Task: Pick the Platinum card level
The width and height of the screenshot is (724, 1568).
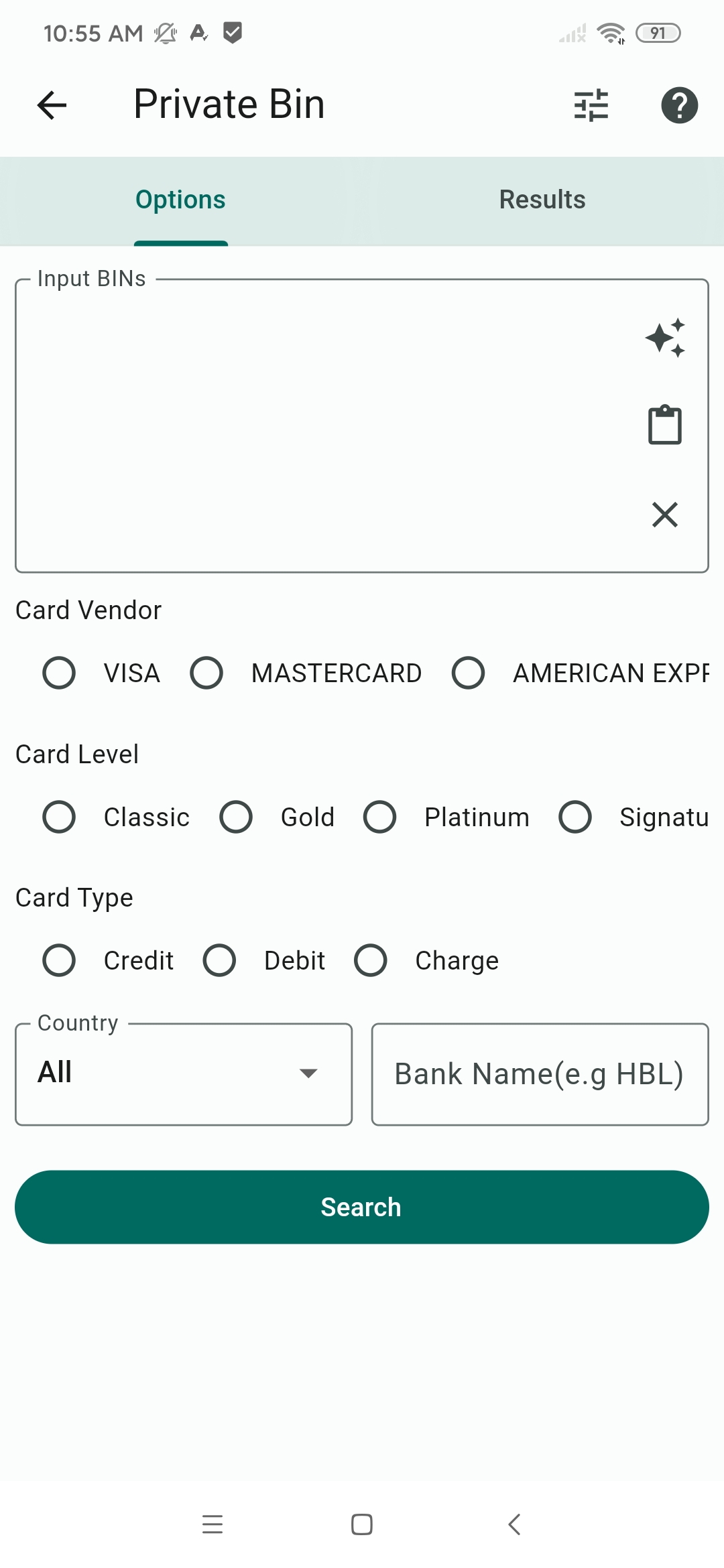Action: (379, 817)
